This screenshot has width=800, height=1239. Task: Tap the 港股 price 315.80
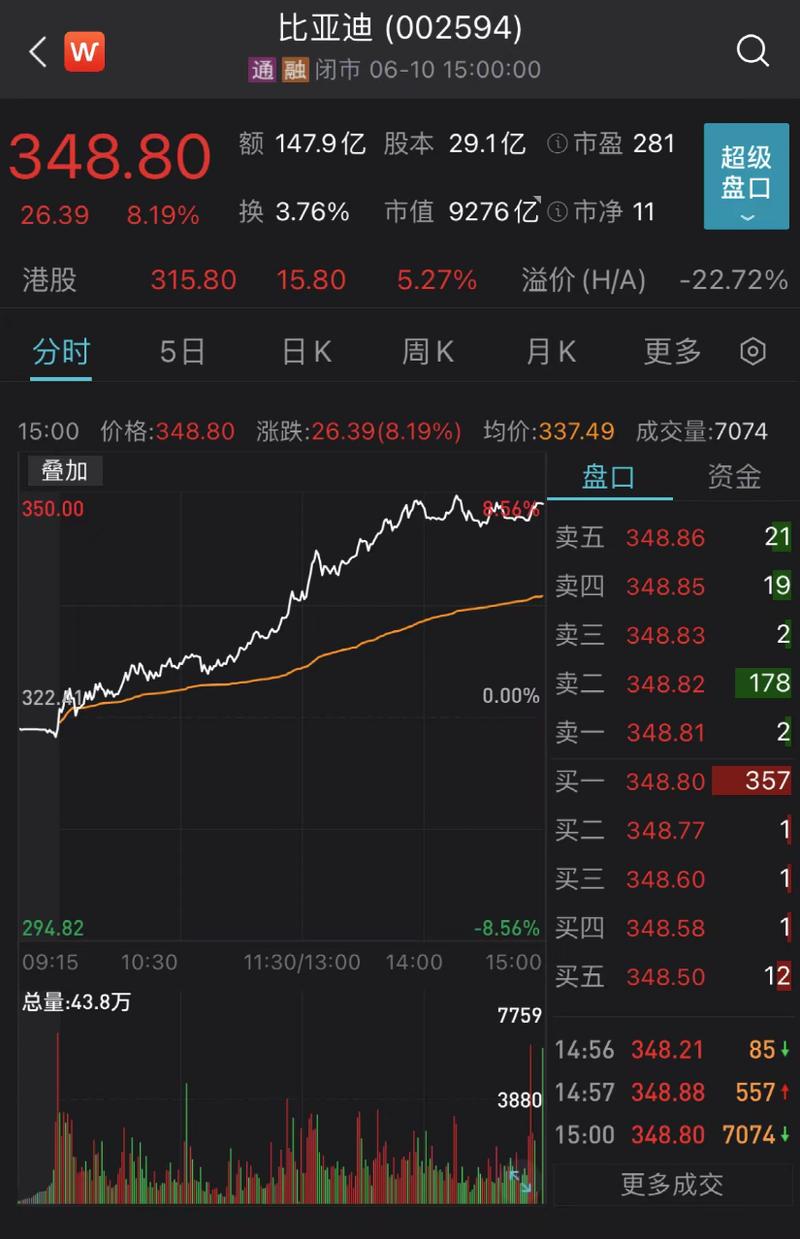193,281
